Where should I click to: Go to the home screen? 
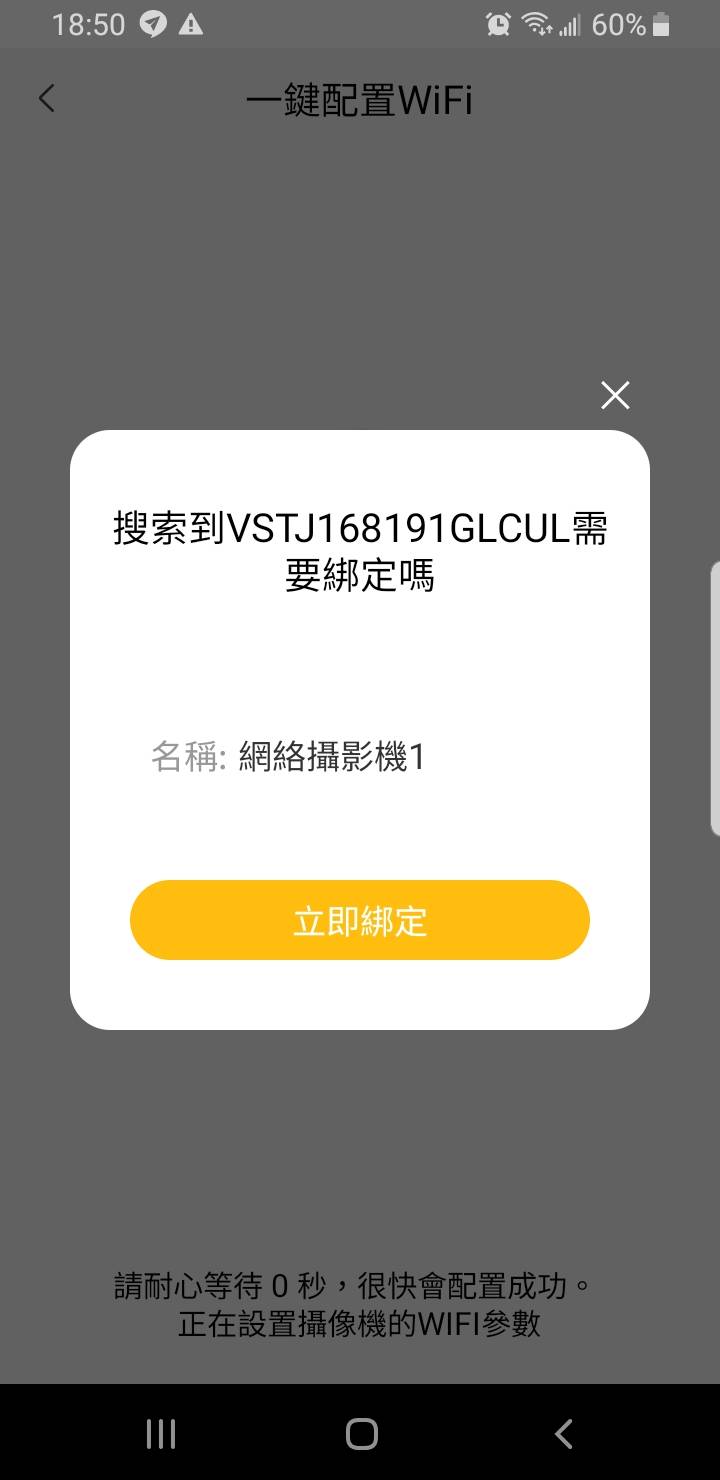click(x=361, y=1434)
